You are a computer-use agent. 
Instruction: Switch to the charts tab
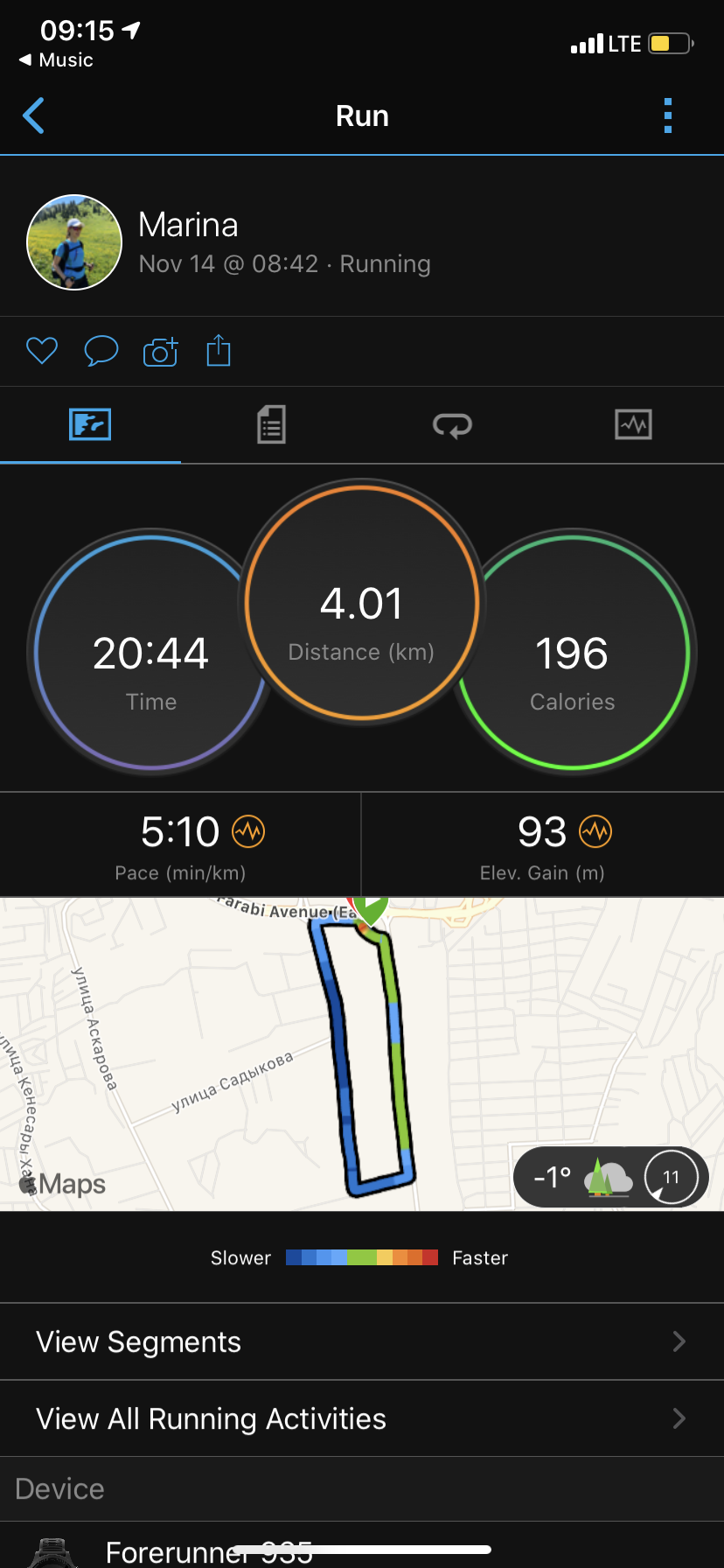pyautogui.click(x=633, y=425)
